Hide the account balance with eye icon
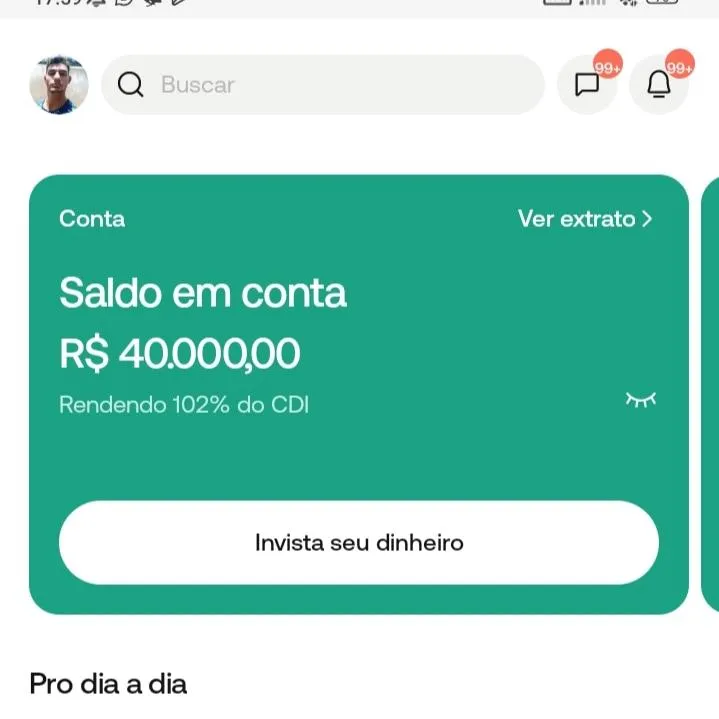The image size is (719, 719). 640,401
